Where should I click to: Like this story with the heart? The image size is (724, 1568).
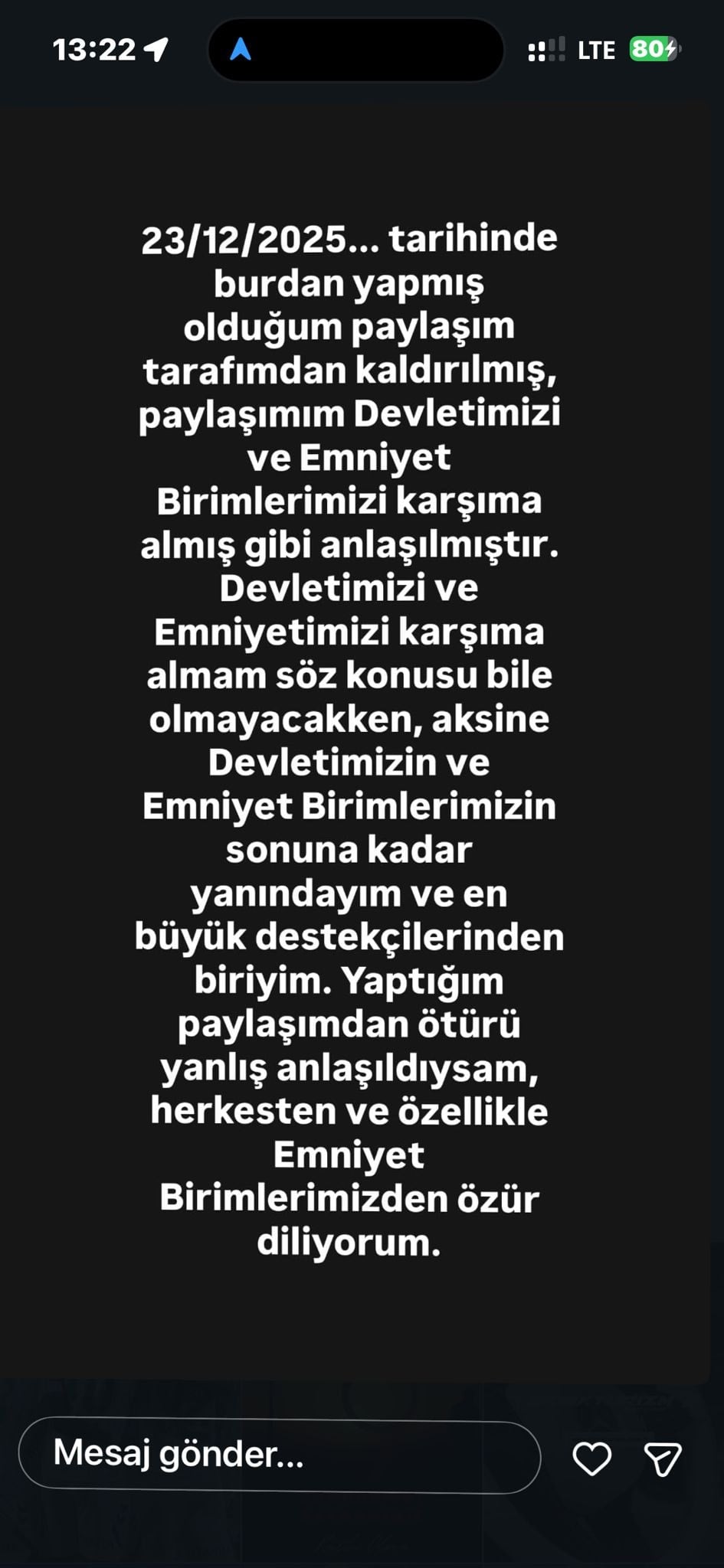(592, 1459)
